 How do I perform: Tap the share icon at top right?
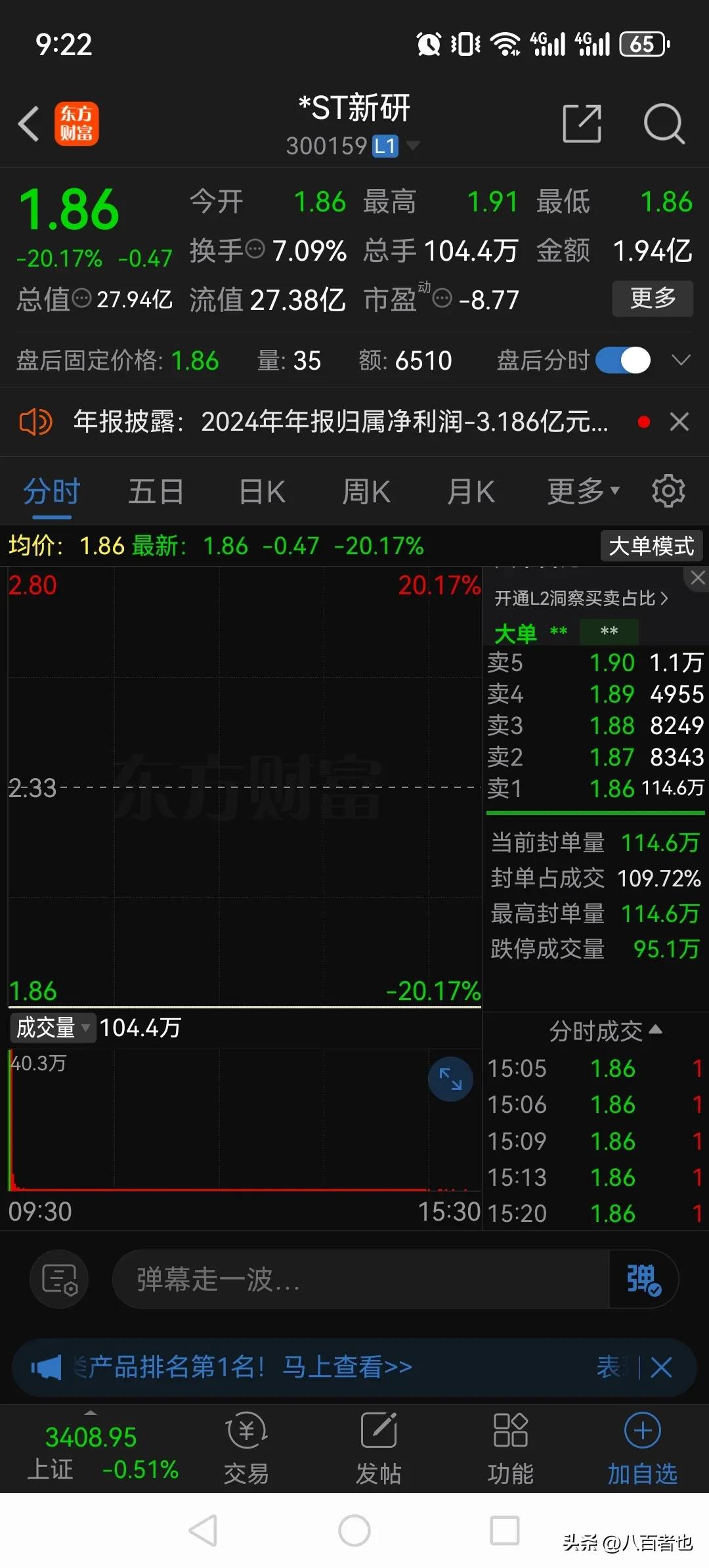click(x=582, y=124)
